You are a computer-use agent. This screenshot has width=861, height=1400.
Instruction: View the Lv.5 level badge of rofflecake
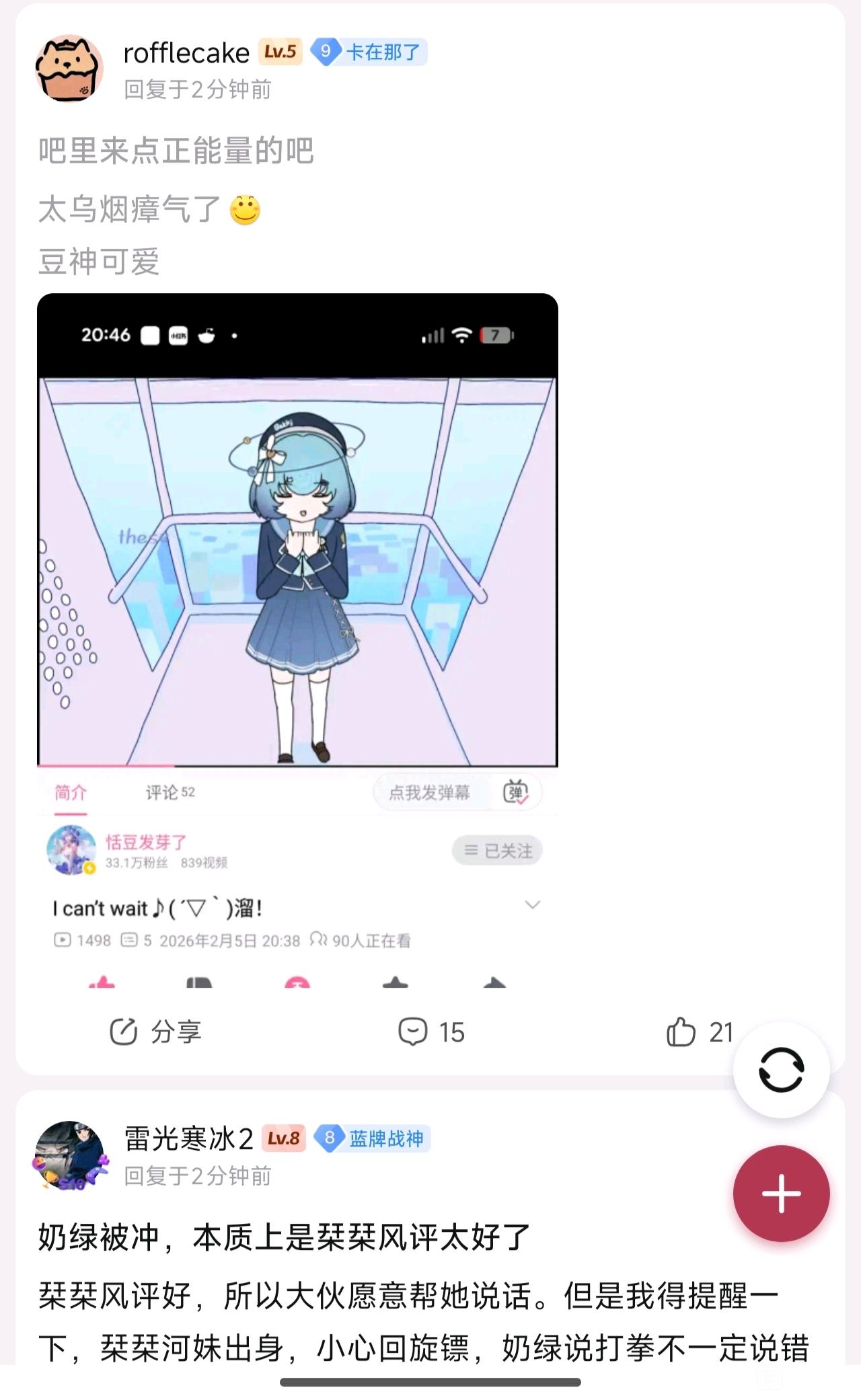click(280, 52)
